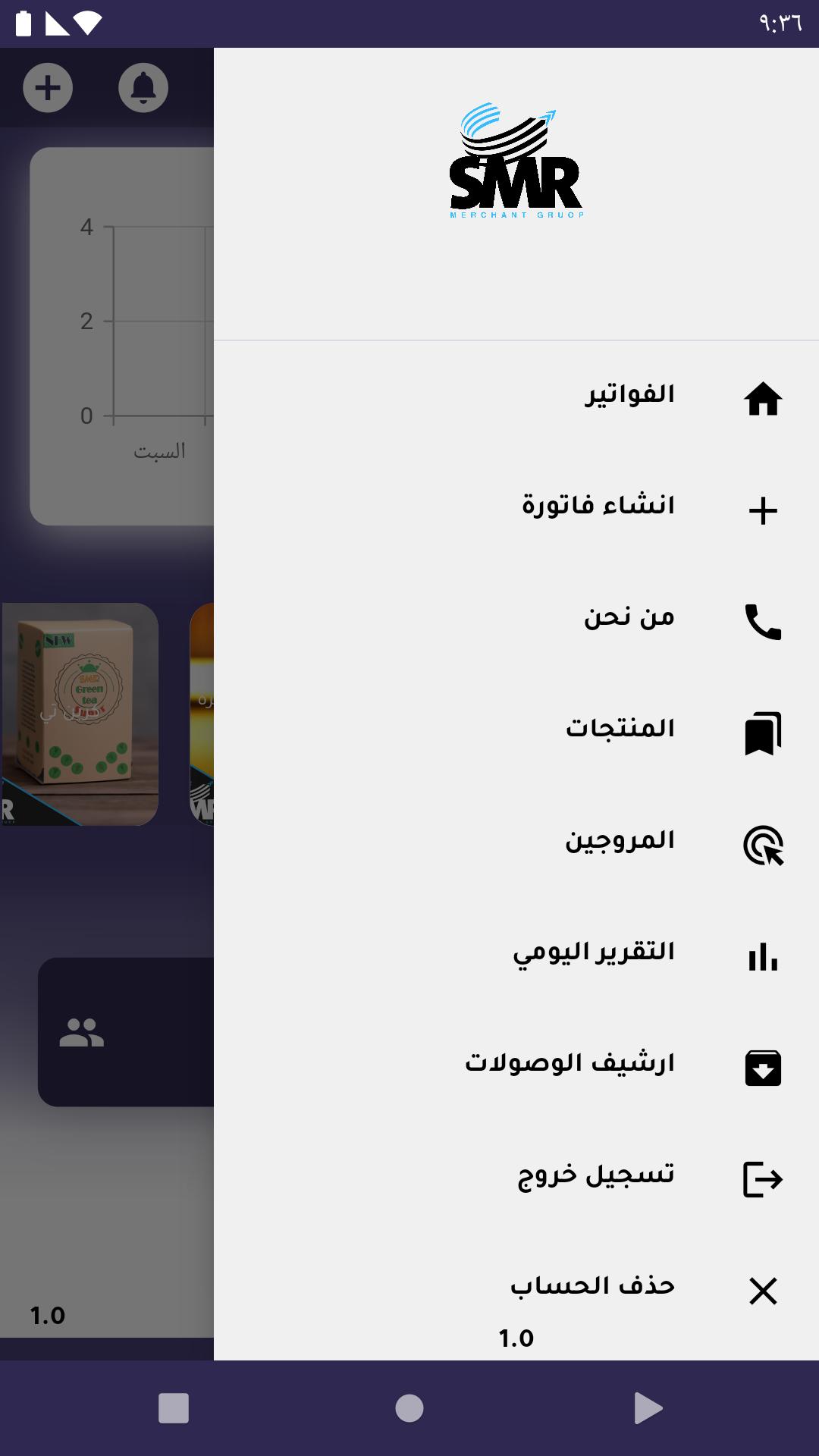Tap the plus icon in the top bar
Screen dimensions: 819x1456
click(48, 88)
